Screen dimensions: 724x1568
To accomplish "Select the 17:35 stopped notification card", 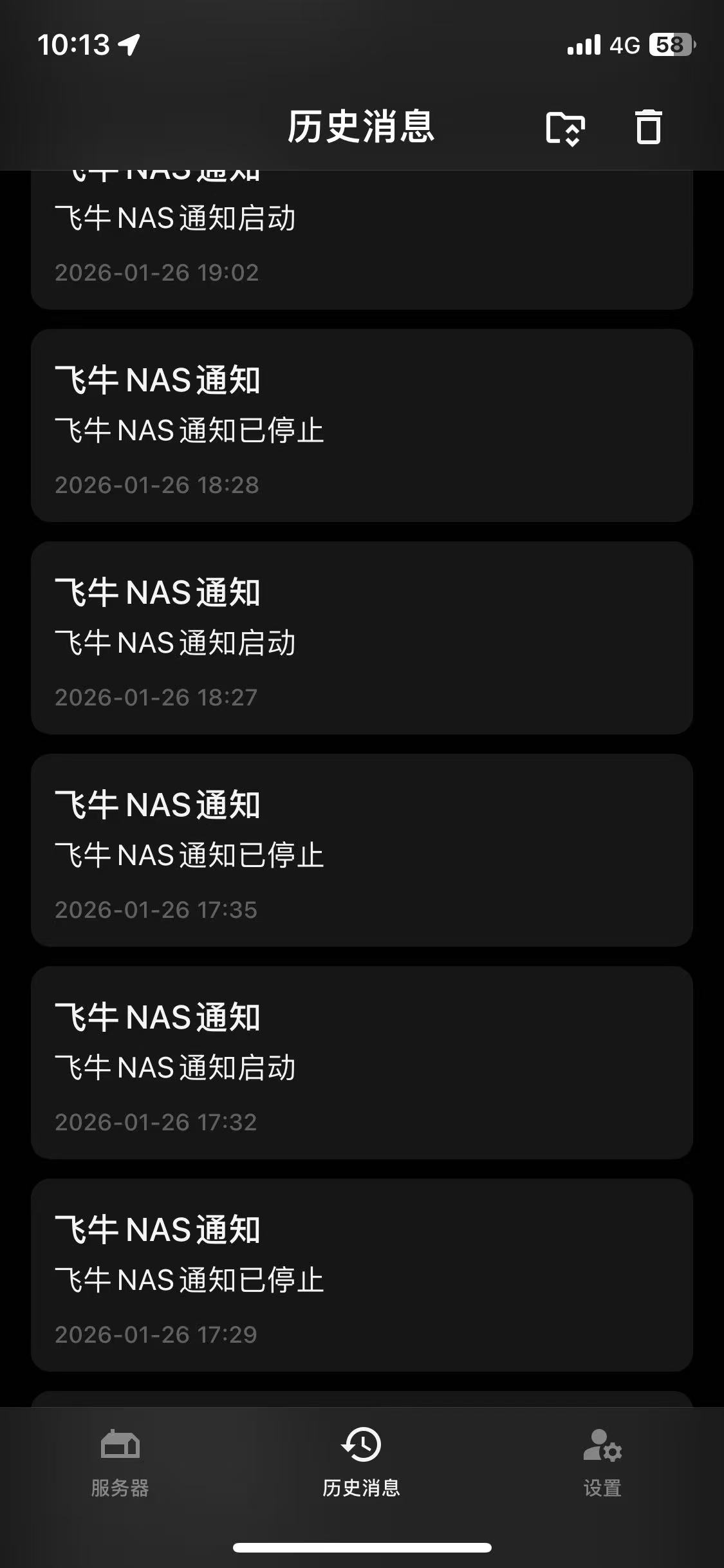I will point(362,850).
